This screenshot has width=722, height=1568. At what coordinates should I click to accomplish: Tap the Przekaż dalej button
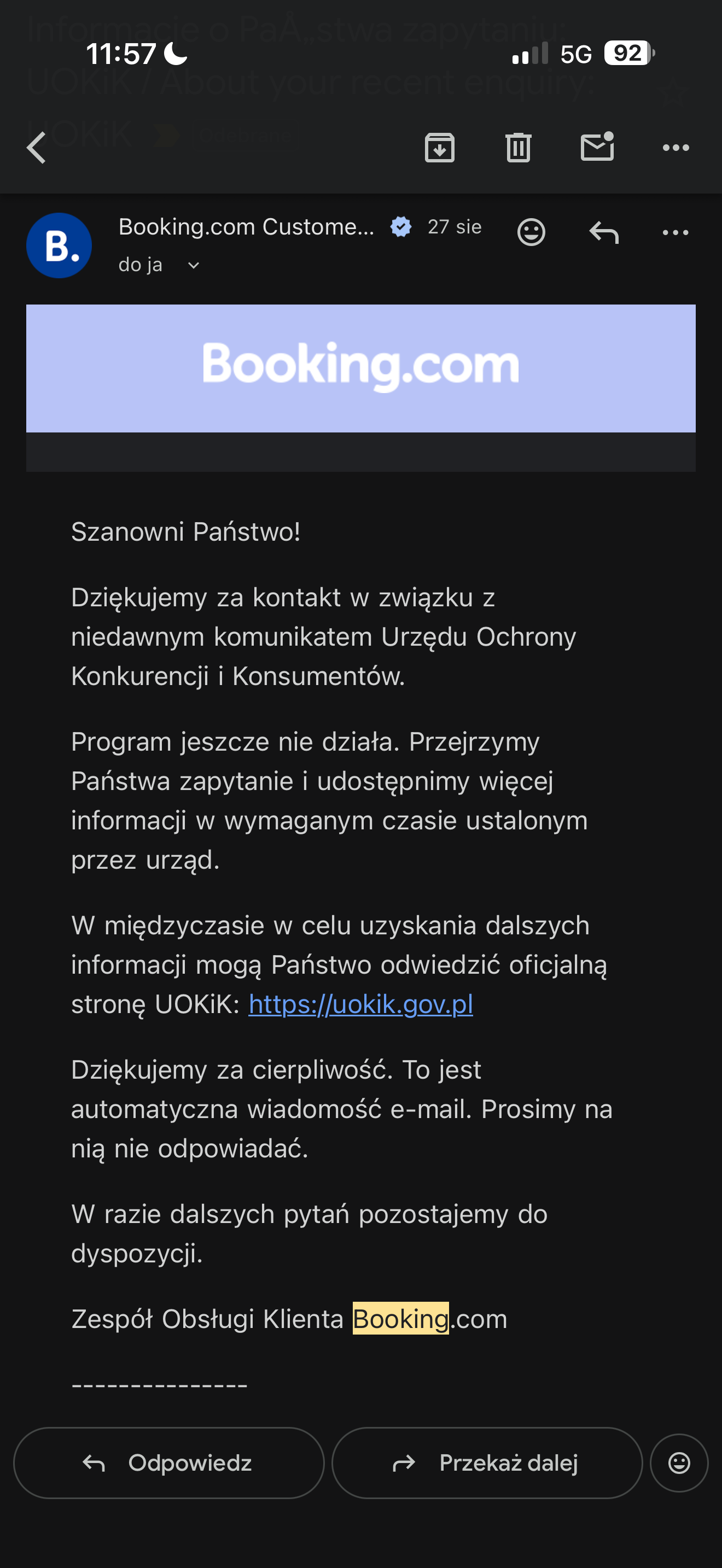(487, 1462)
